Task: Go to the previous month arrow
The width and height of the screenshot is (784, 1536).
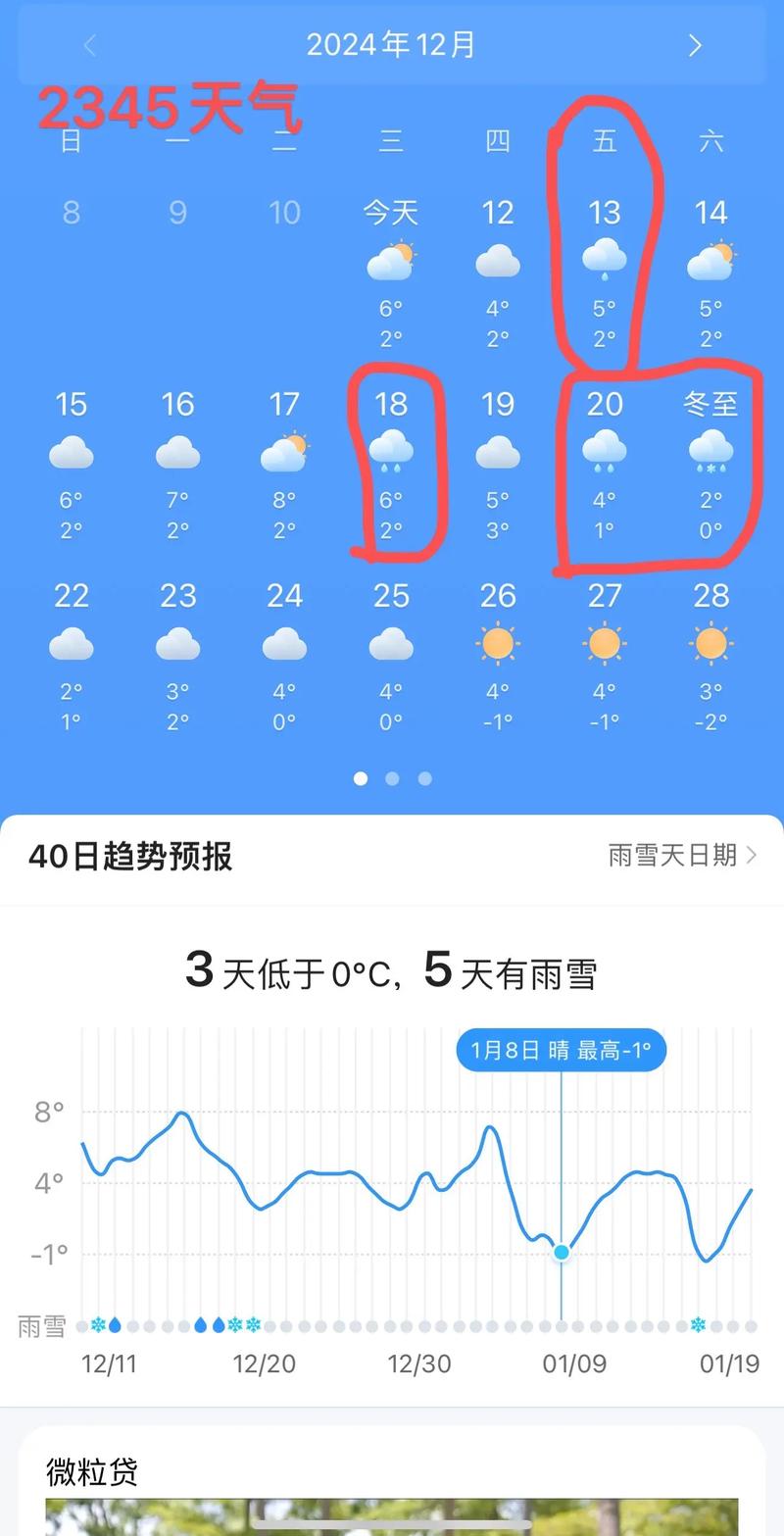Action: (x=89, y=45)
